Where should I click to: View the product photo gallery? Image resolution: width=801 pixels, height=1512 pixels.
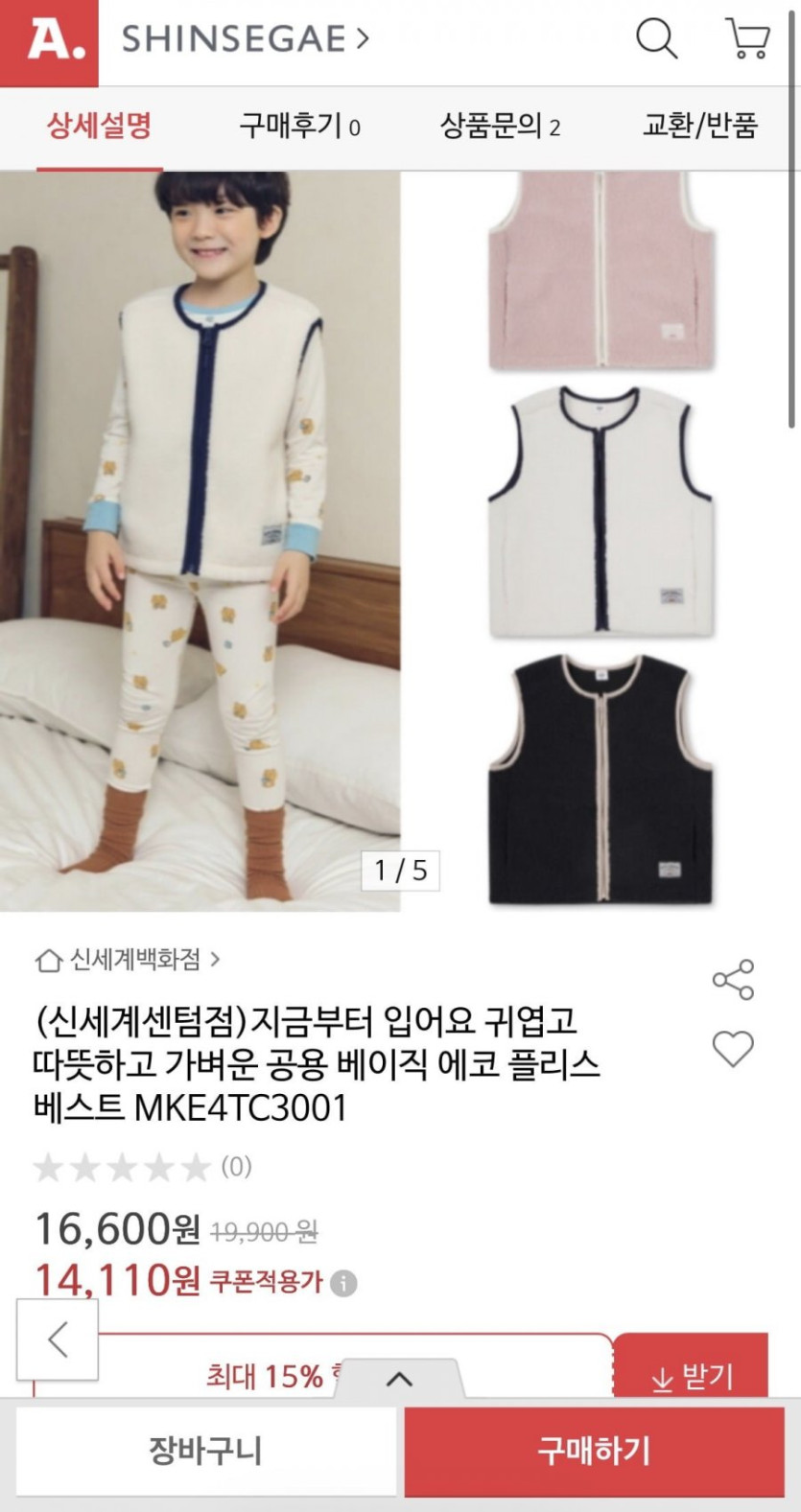pyautogui.click(x=200, y=542)
